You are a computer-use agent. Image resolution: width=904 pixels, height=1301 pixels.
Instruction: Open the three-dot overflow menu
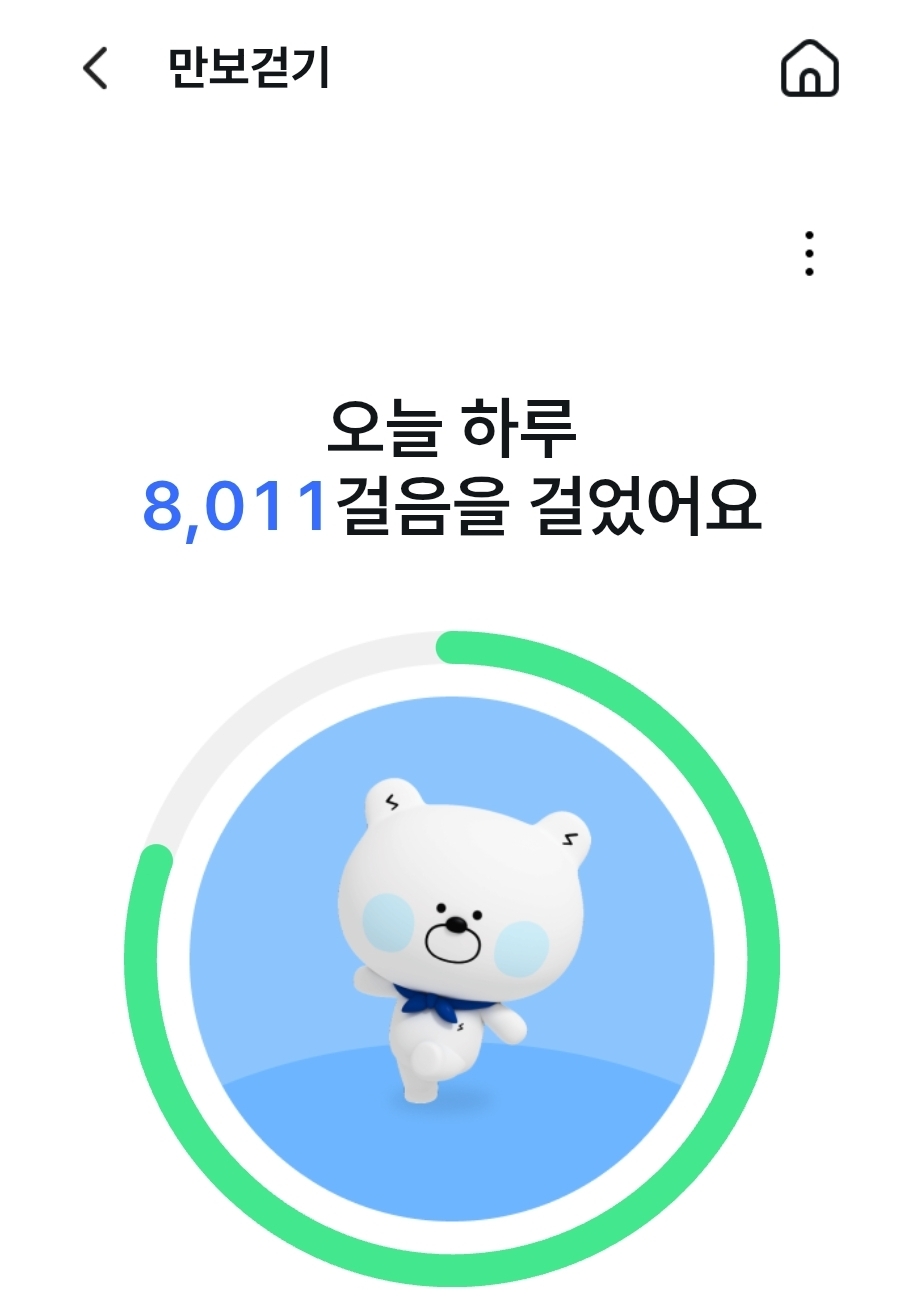[x=809, y=254]
